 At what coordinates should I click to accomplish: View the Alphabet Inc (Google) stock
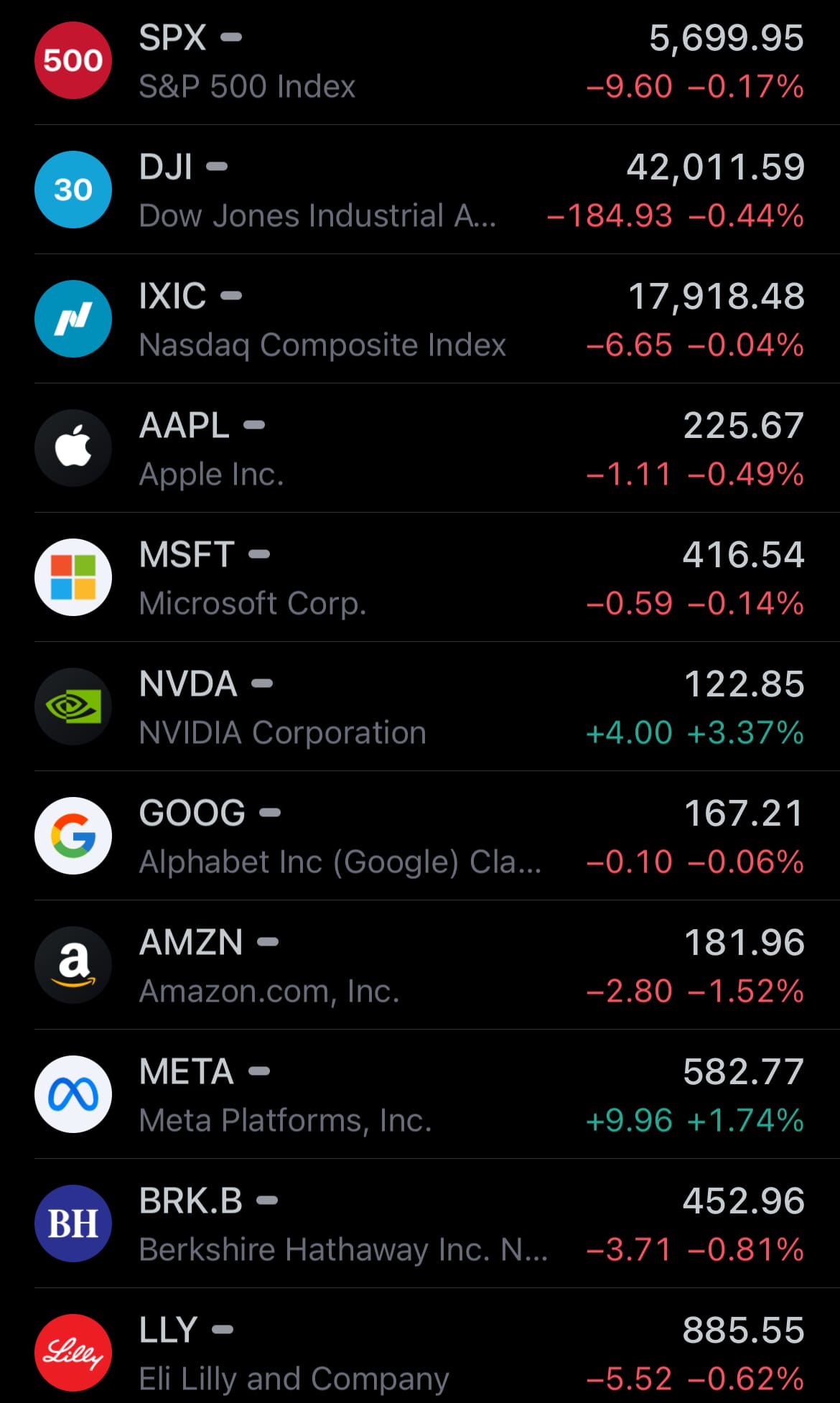coord(420,836)
